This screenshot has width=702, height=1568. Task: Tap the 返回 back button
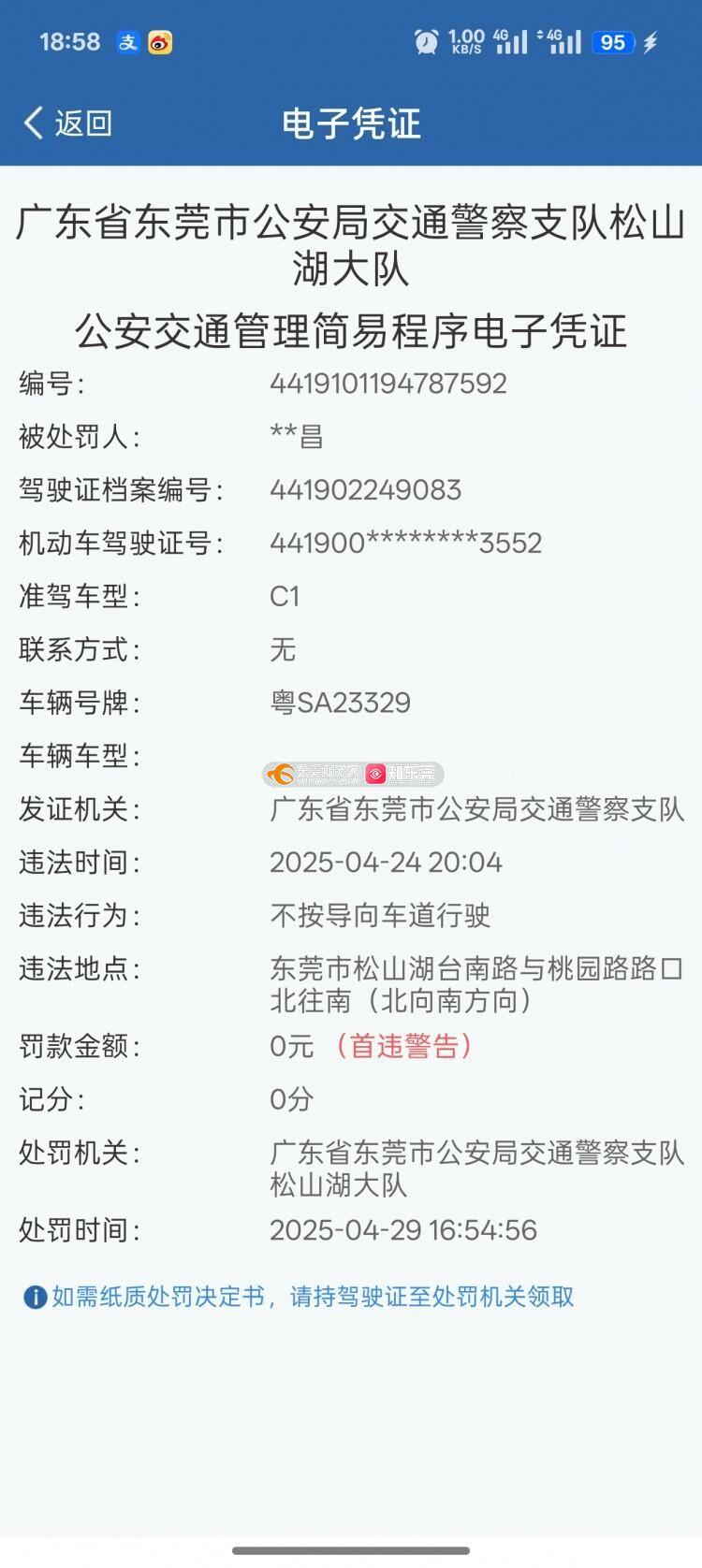pos(67,123)
